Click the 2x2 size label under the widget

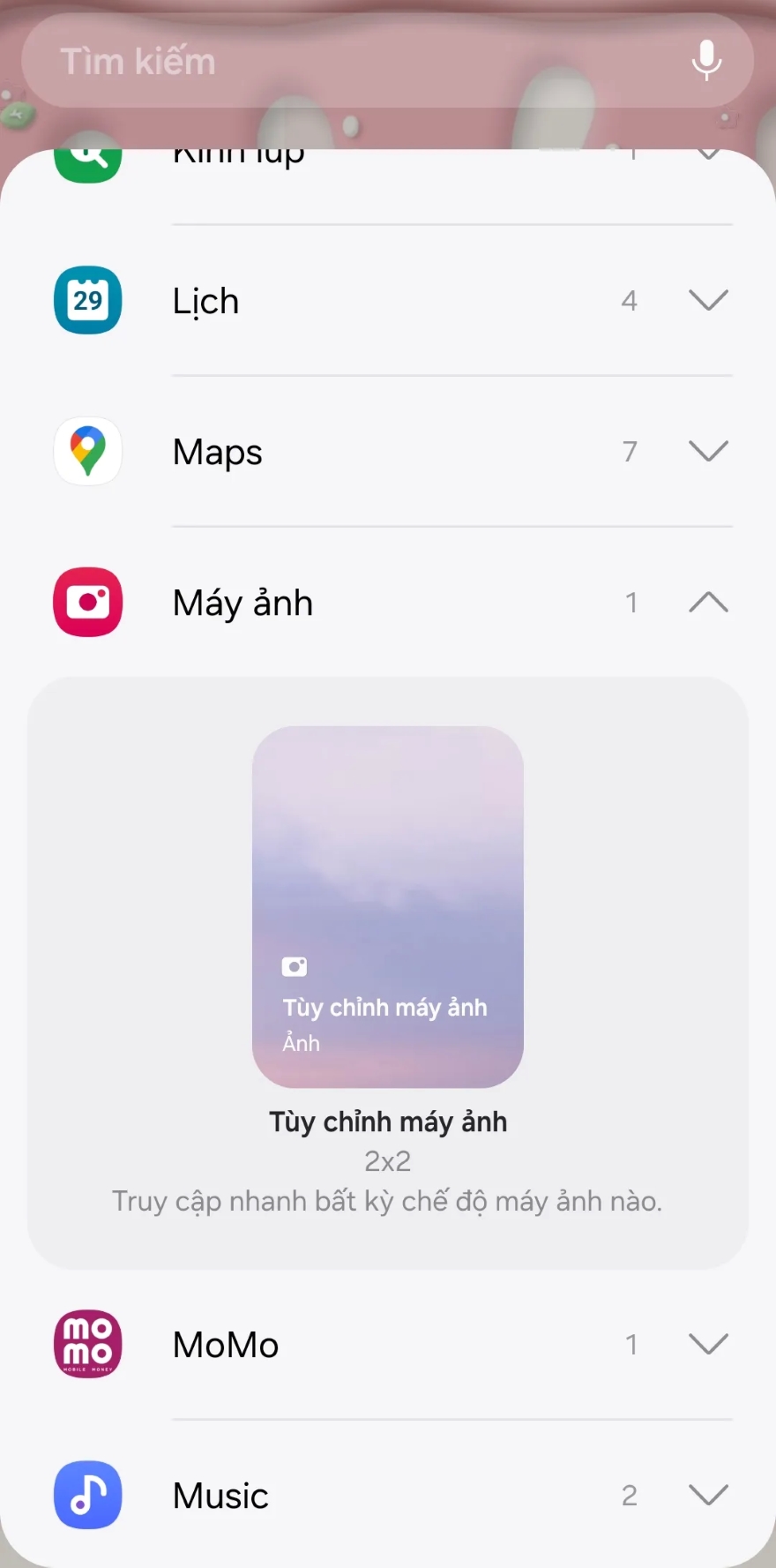point(388,1160)
